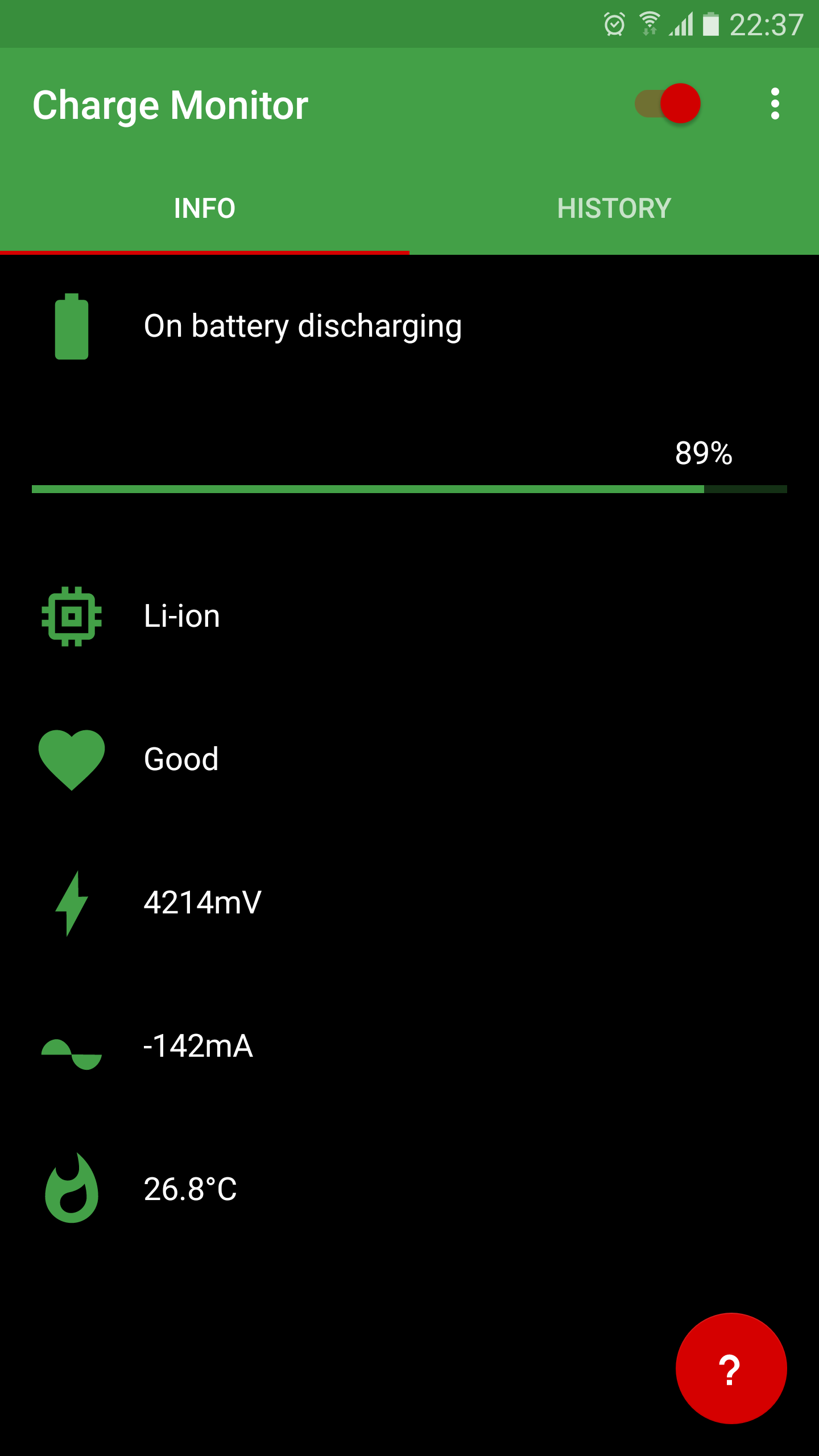Select the INFO tab
This screenshot has height=1456, width=819.
coord(205,208)
